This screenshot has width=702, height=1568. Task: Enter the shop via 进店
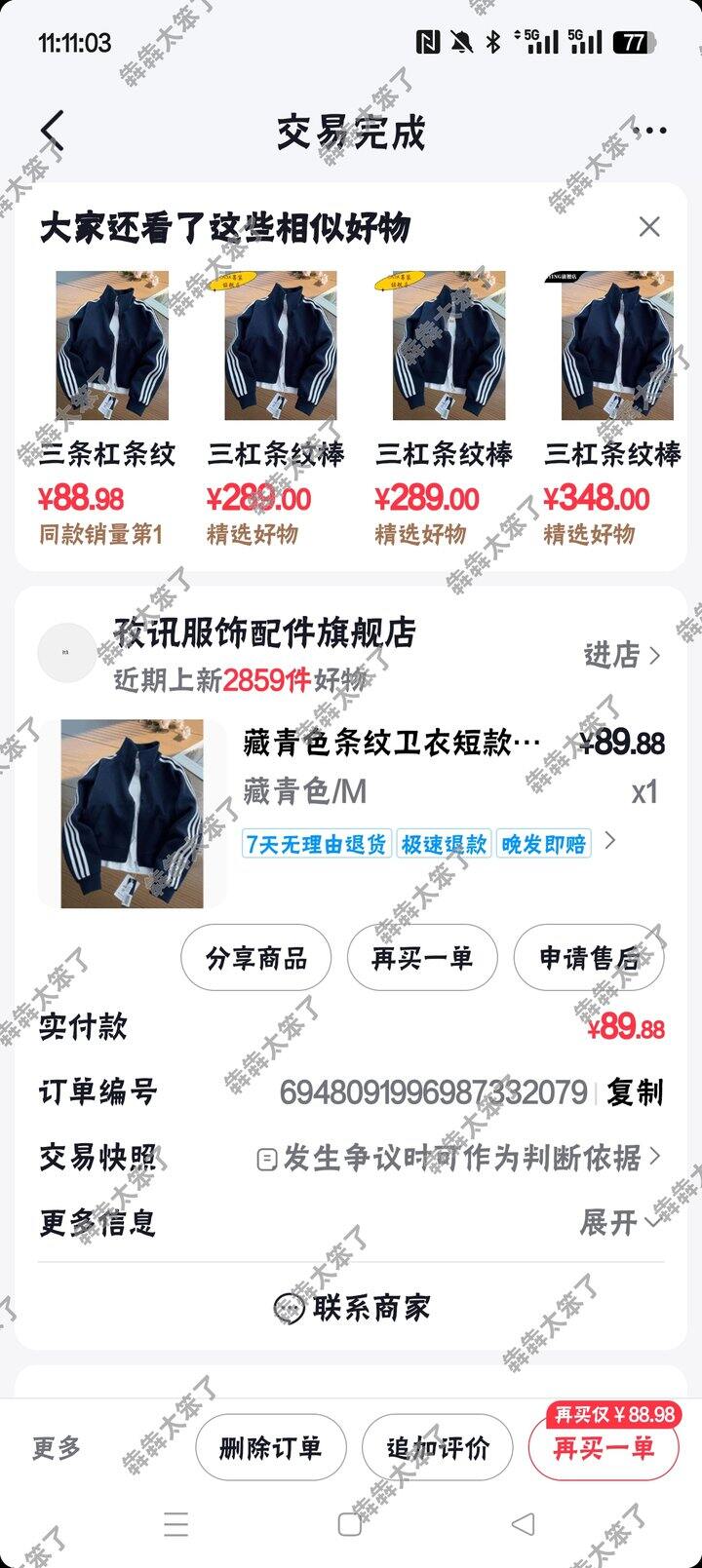(622, 655)
